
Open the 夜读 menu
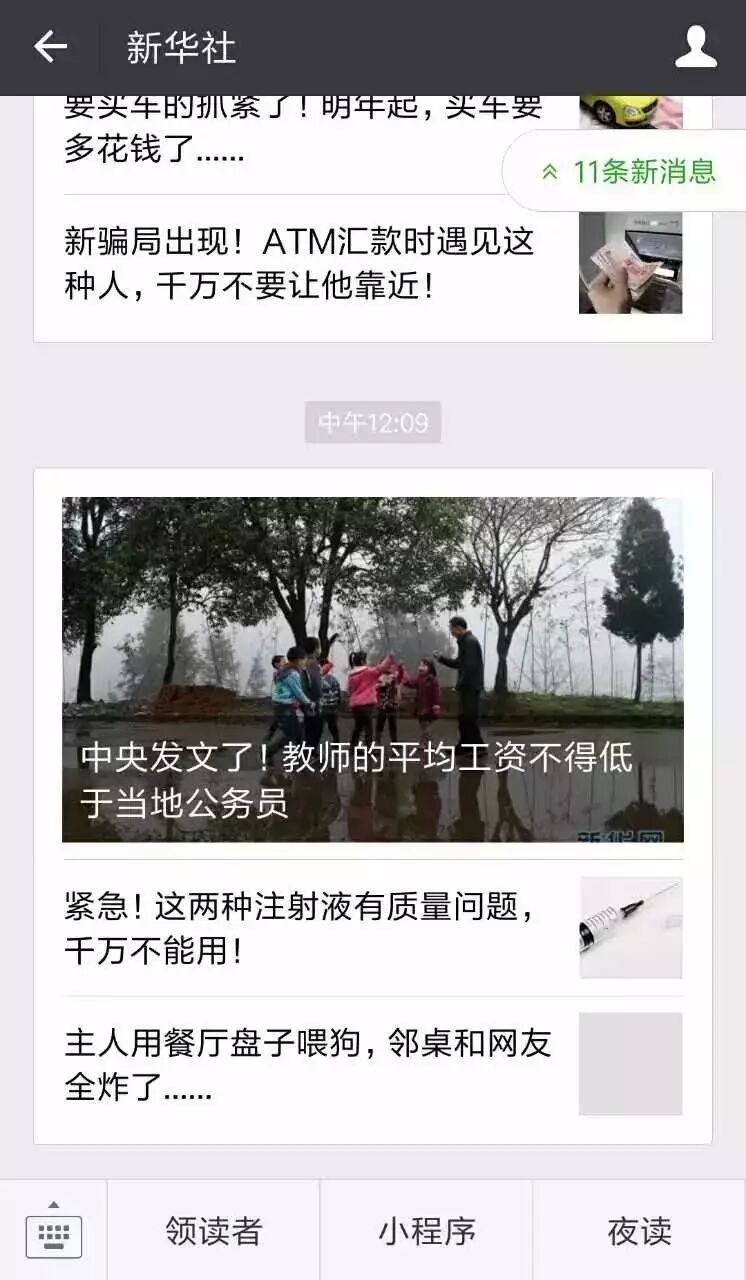[x=639, y=1231]
